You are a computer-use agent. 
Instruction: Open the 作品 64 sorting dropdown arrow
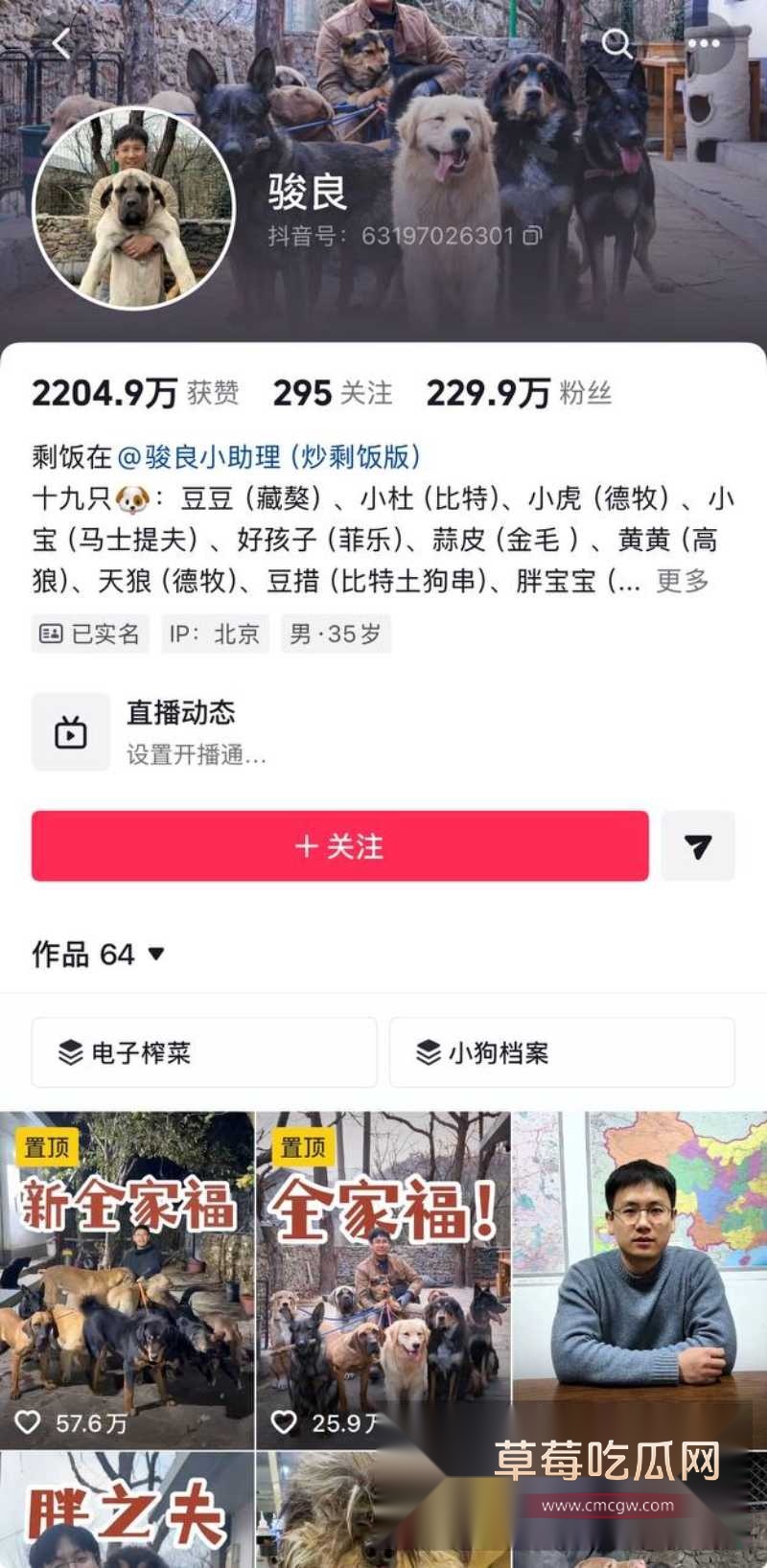click(x=153, y=955)
